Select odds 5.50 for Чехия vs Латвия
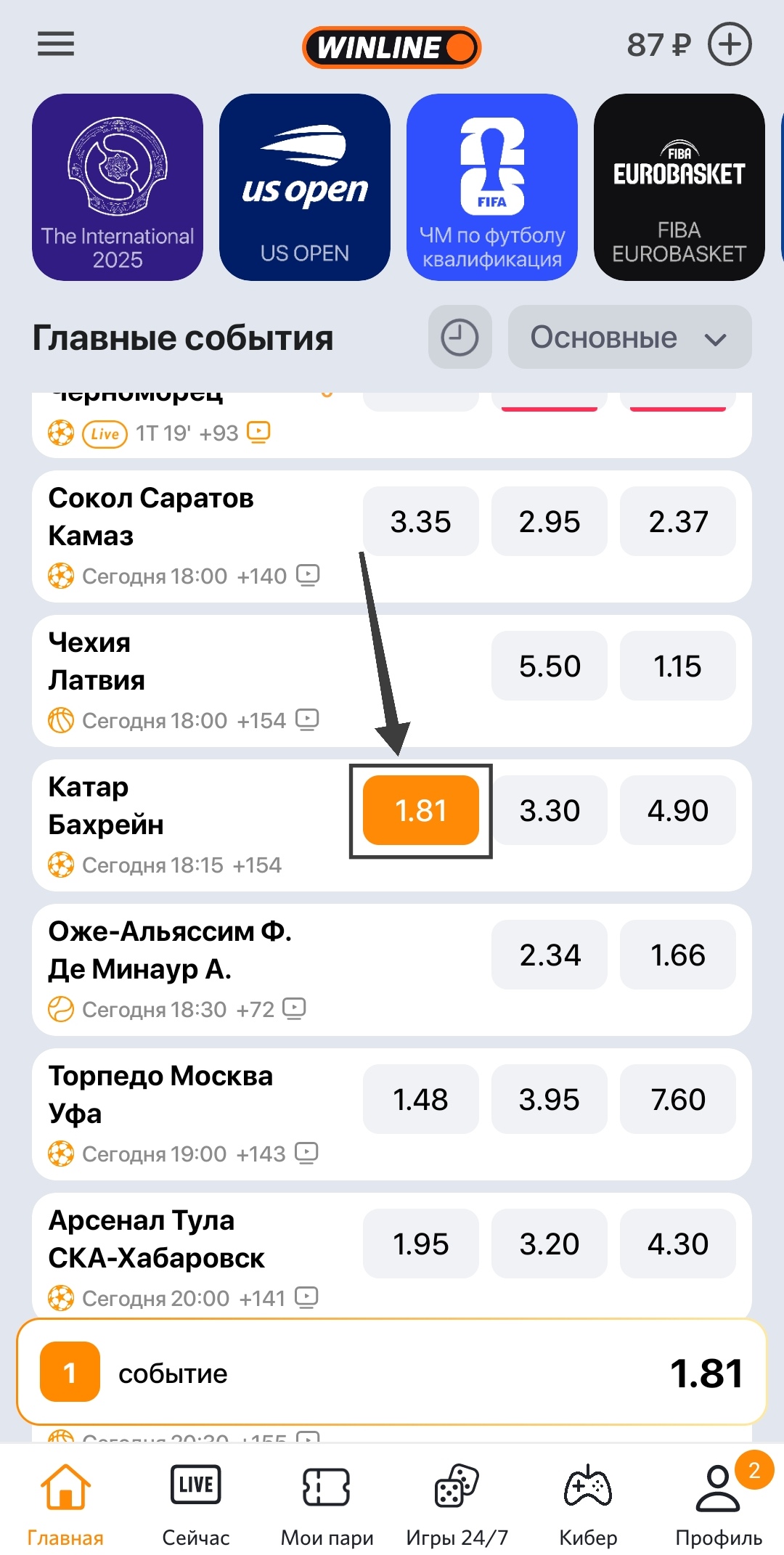Screen dimensions: 784x1555 (x=550, y=666)
